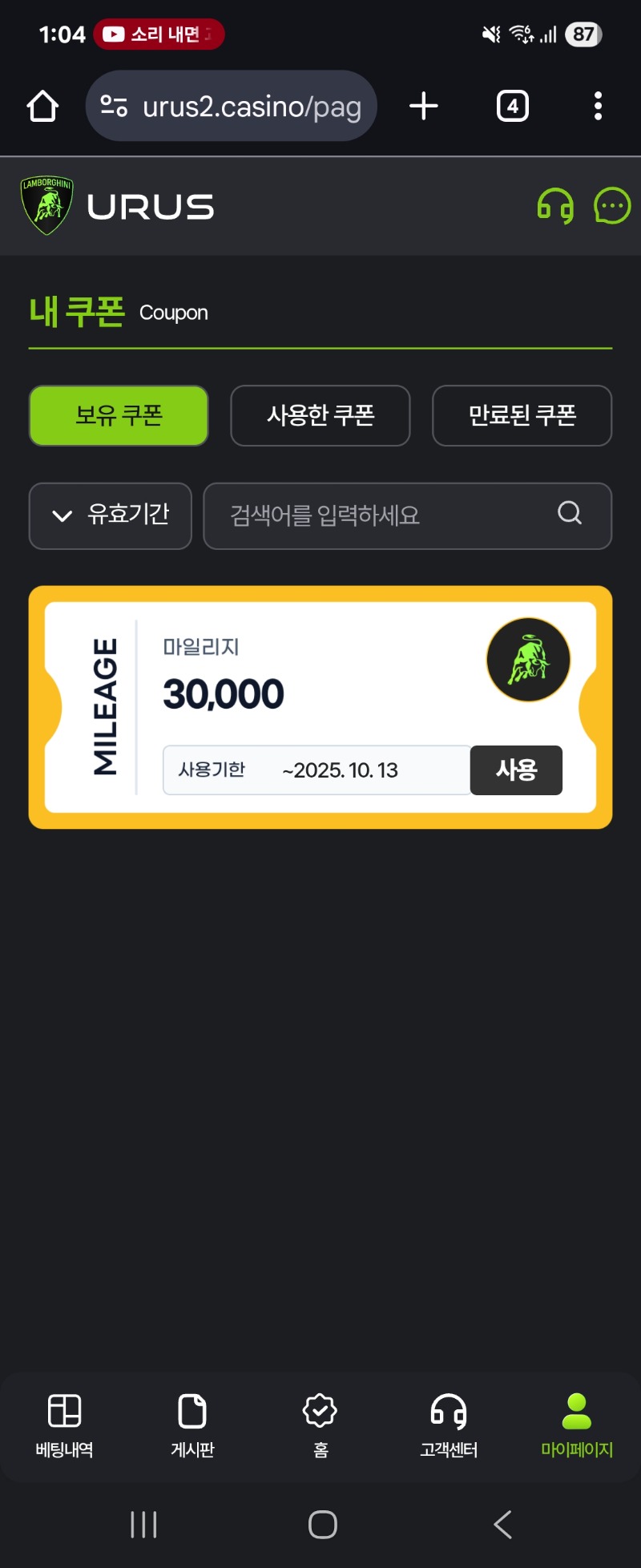Viewport: 641px width, 1568px height.
Task: Go to the browser home page
Action: pos(42,106)
